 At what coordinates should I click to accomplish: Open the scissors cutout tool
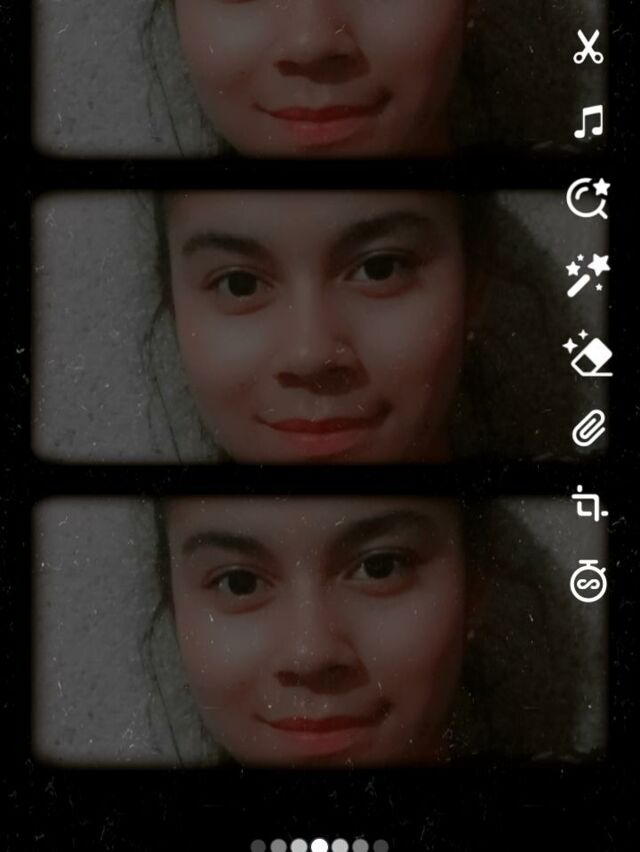tap(588, 47)
